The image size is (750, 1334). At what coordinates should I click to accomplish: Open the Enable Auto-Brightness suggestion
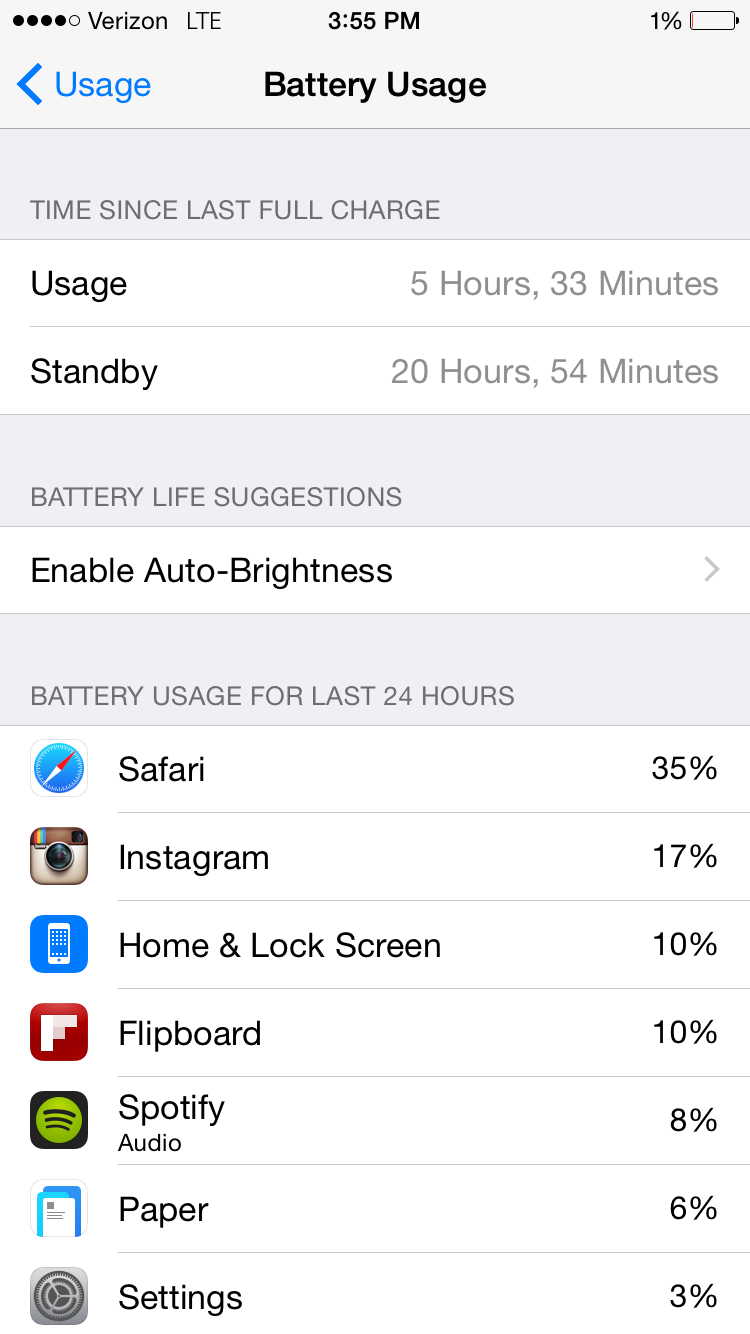(375, 570)
